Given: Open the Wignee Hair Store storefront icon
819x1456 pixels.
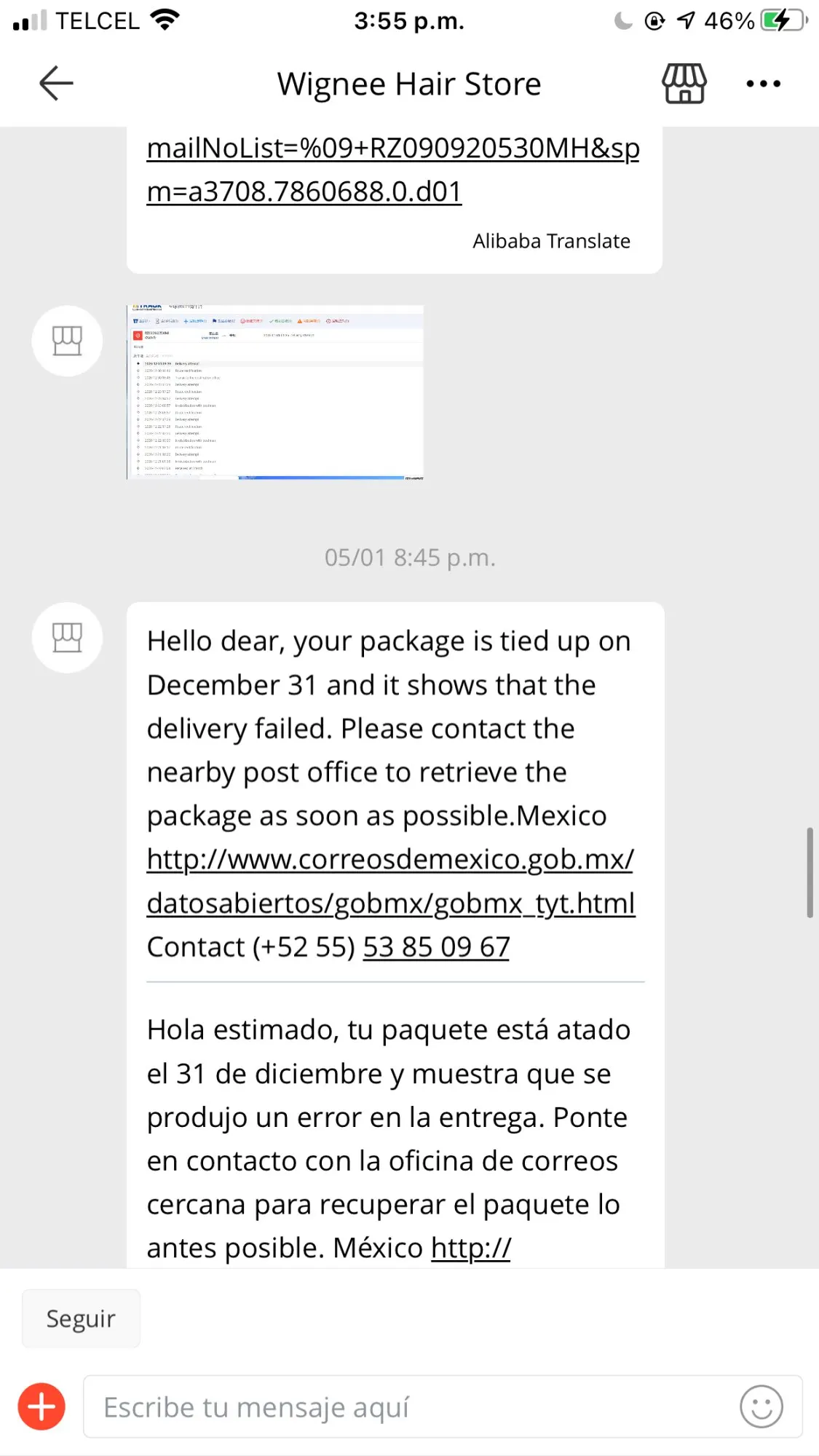Looking at the screenshot, I should (x=684, y=83).
